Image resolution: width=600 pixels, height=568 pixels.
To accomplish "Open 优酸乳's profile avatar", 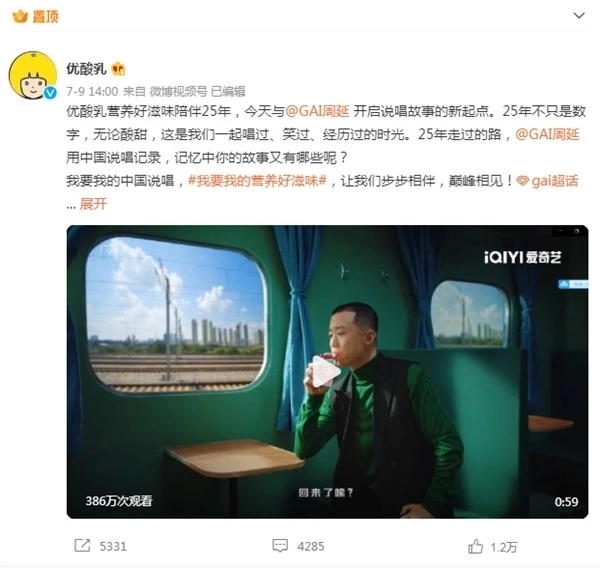I will (x=30, y=75).
